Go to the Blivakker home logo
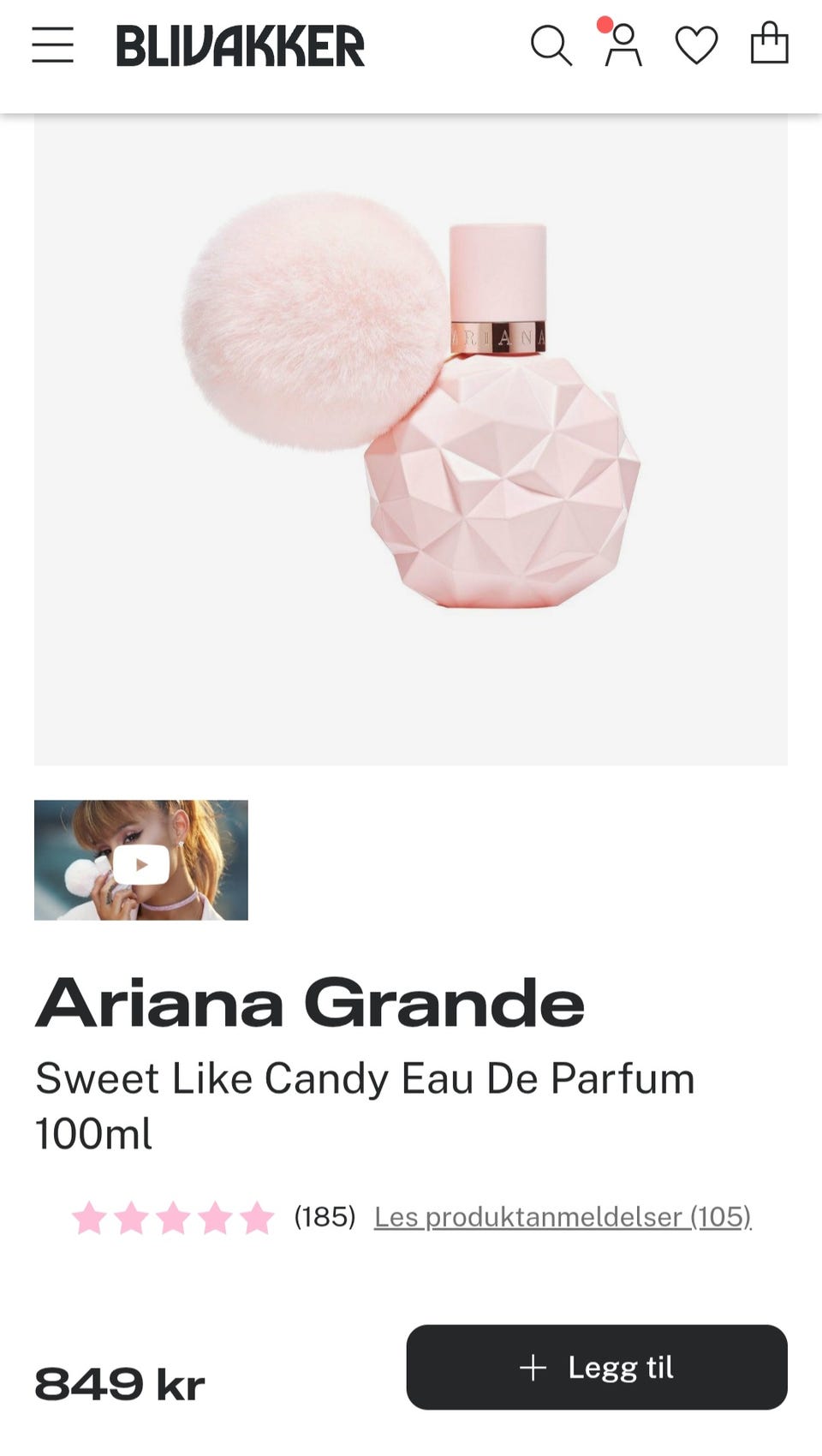Screen dimensions: 822x1456 241,46
